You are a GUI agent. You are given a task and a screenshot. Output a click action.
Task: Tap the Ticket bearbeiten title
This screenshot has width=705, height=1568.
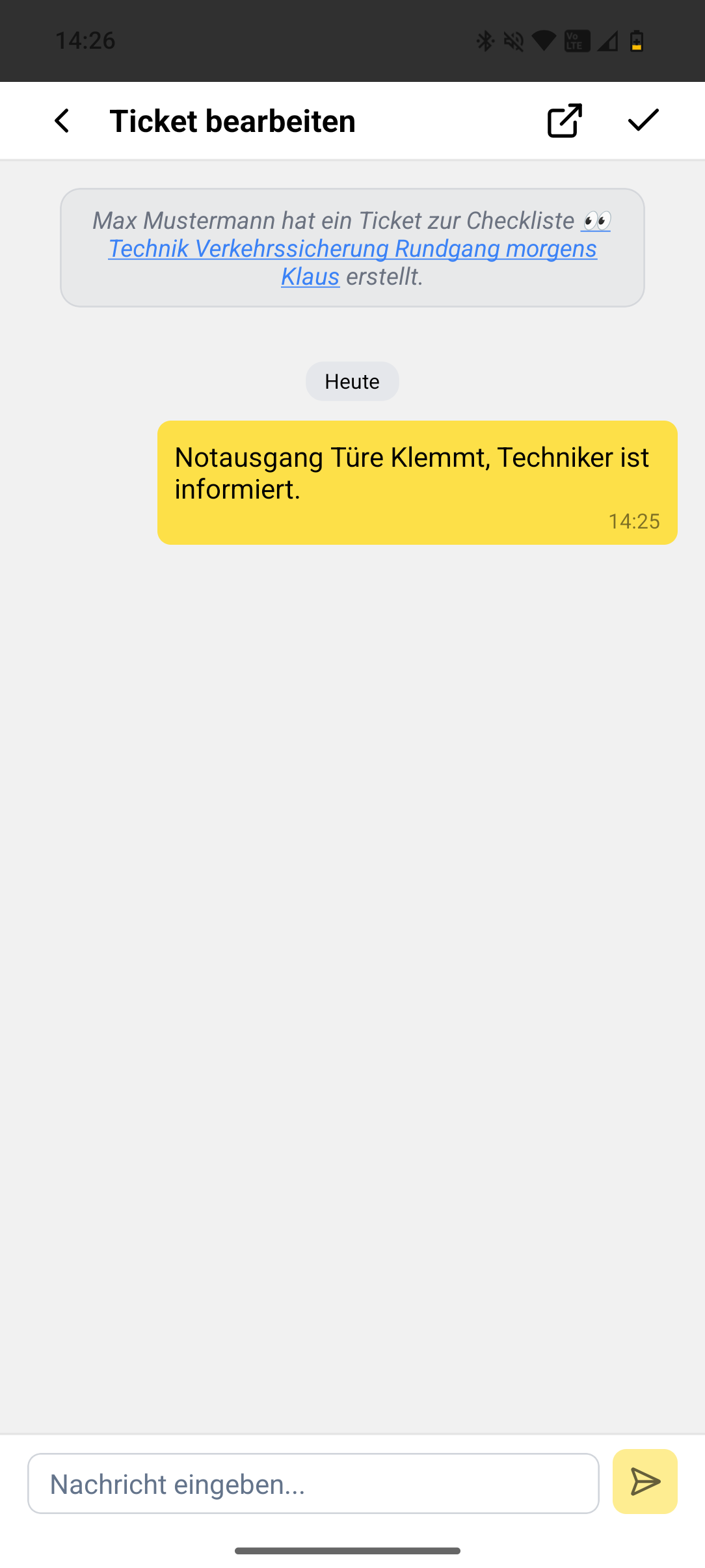coord(233,120)
